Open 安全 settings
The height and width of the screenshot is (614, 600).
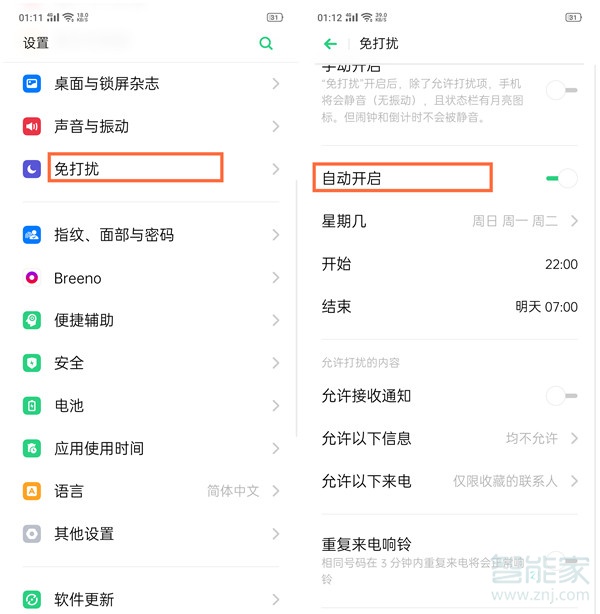click(x=150, y=363)
